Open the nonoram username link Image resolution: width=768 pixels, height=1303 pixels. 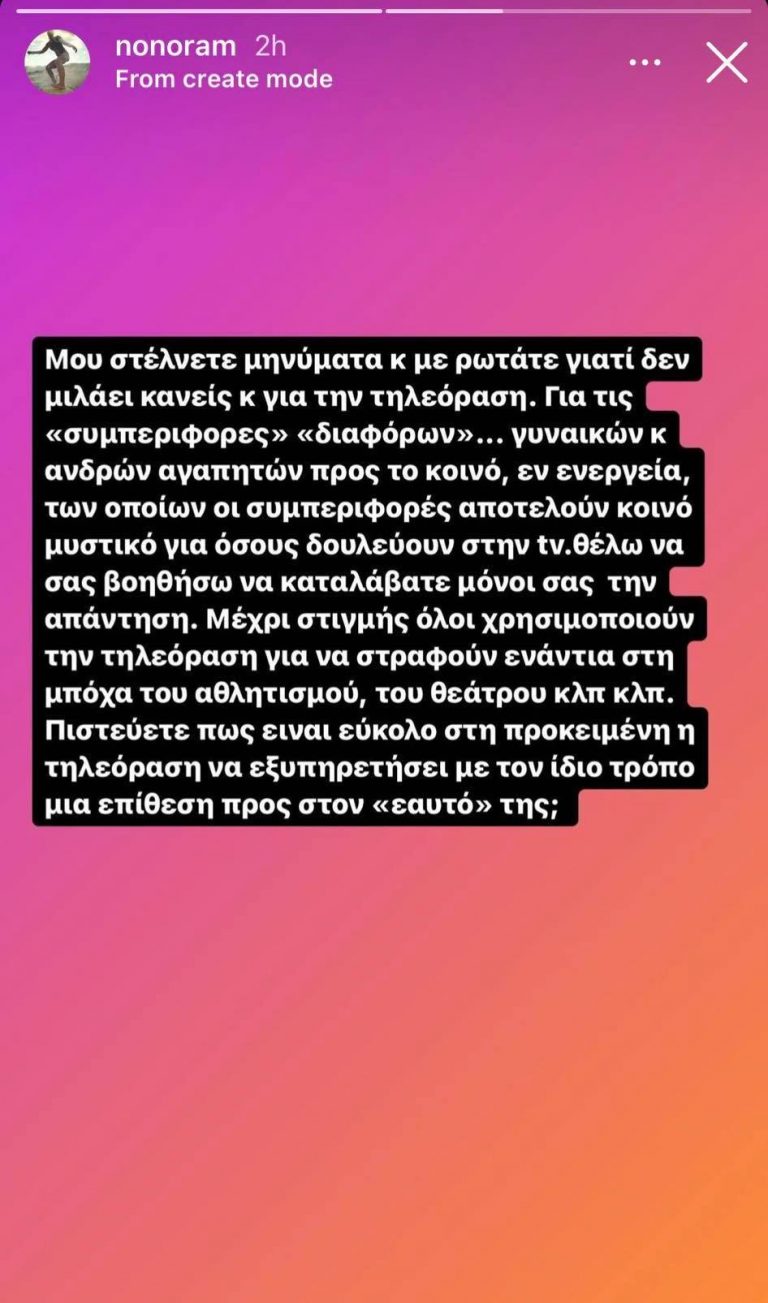(176, 46)
